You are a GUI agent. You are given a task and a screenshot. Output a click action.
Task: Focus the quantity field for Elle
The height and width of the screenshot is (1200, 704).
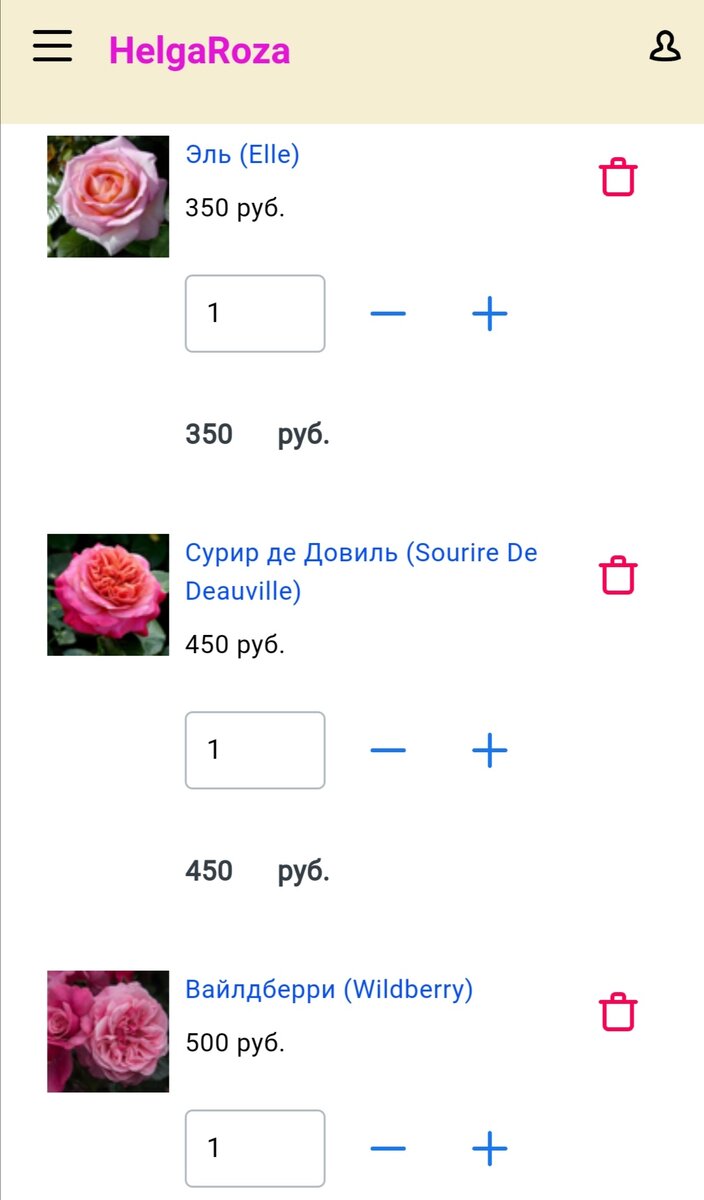pyautogui.click(x=255, y=313)
